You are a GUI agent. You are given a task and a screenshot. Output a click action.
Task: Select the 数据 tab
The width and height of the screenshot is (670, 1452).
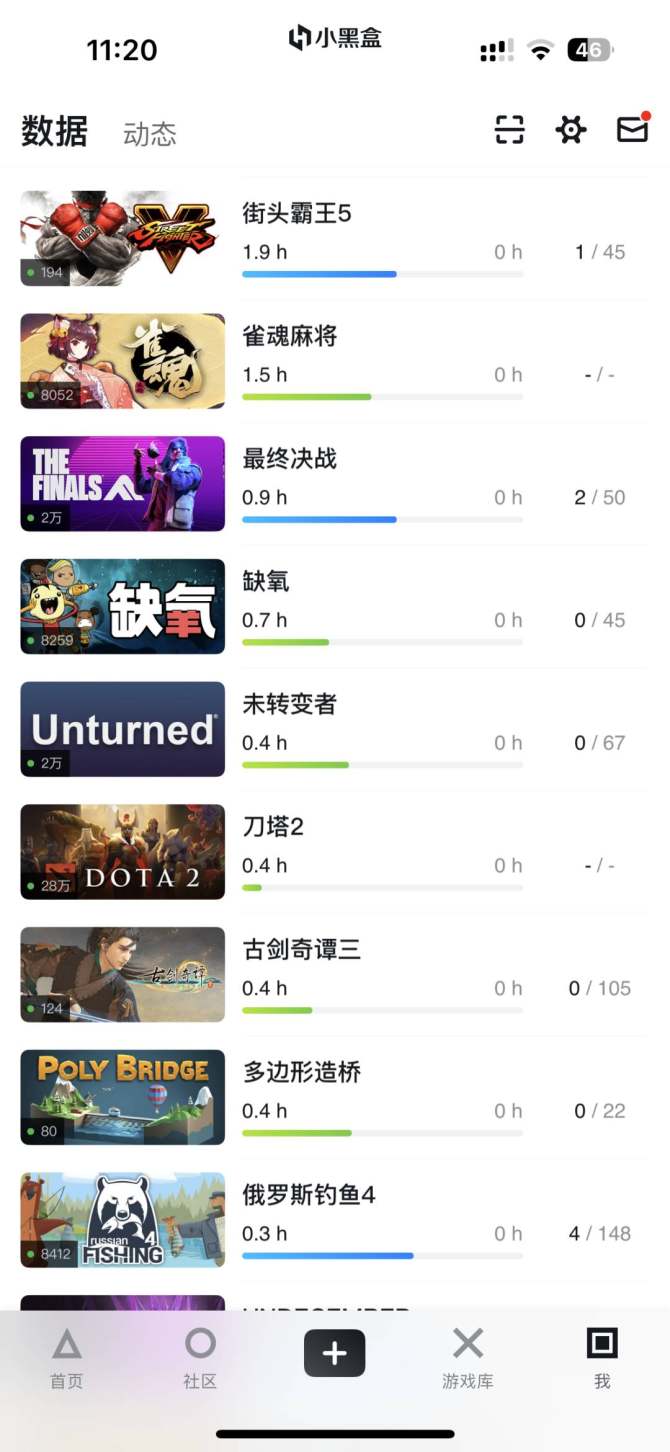(x=54, y=132)
